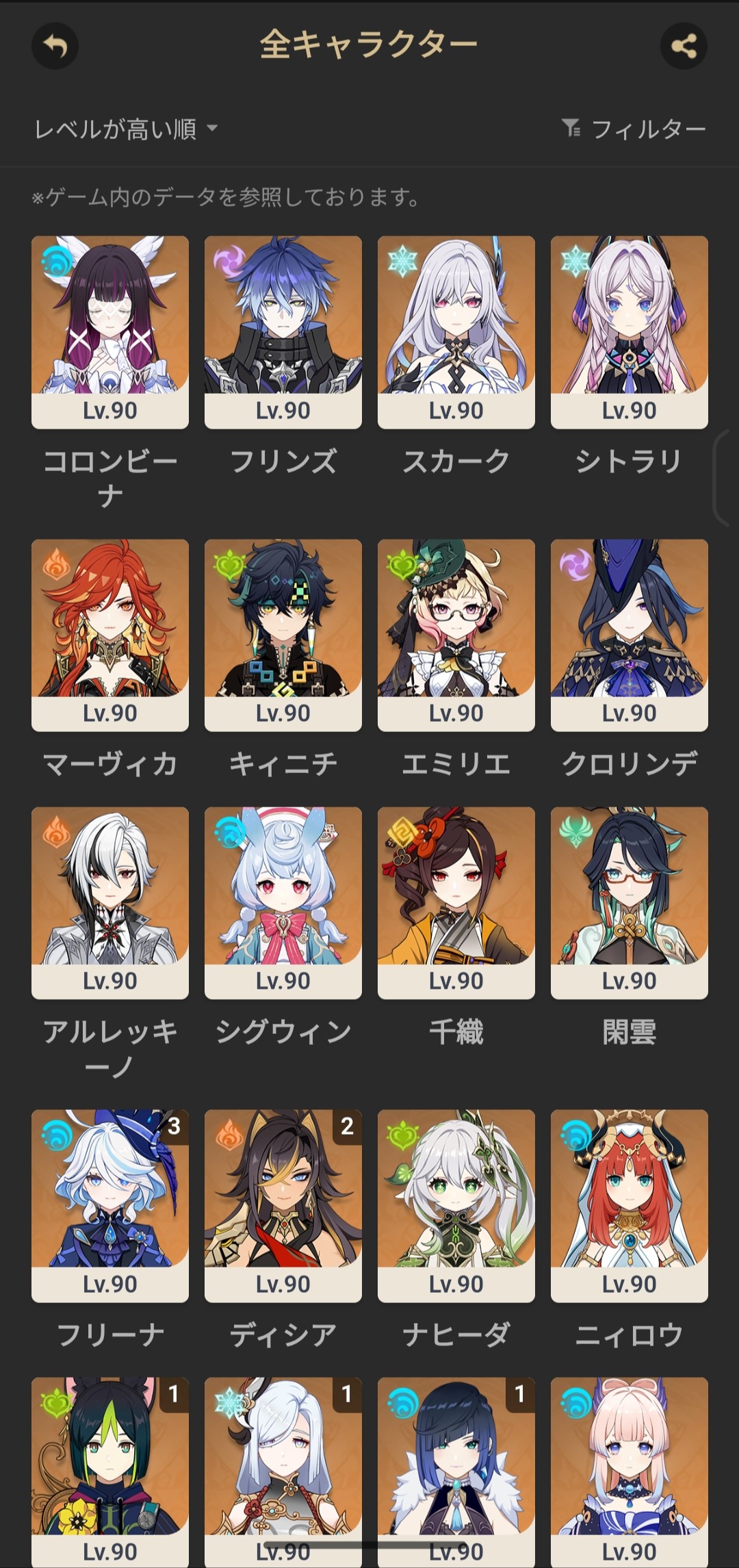Open the フィルター filter options
739x1568 pixels.
[x=634, y=129]
